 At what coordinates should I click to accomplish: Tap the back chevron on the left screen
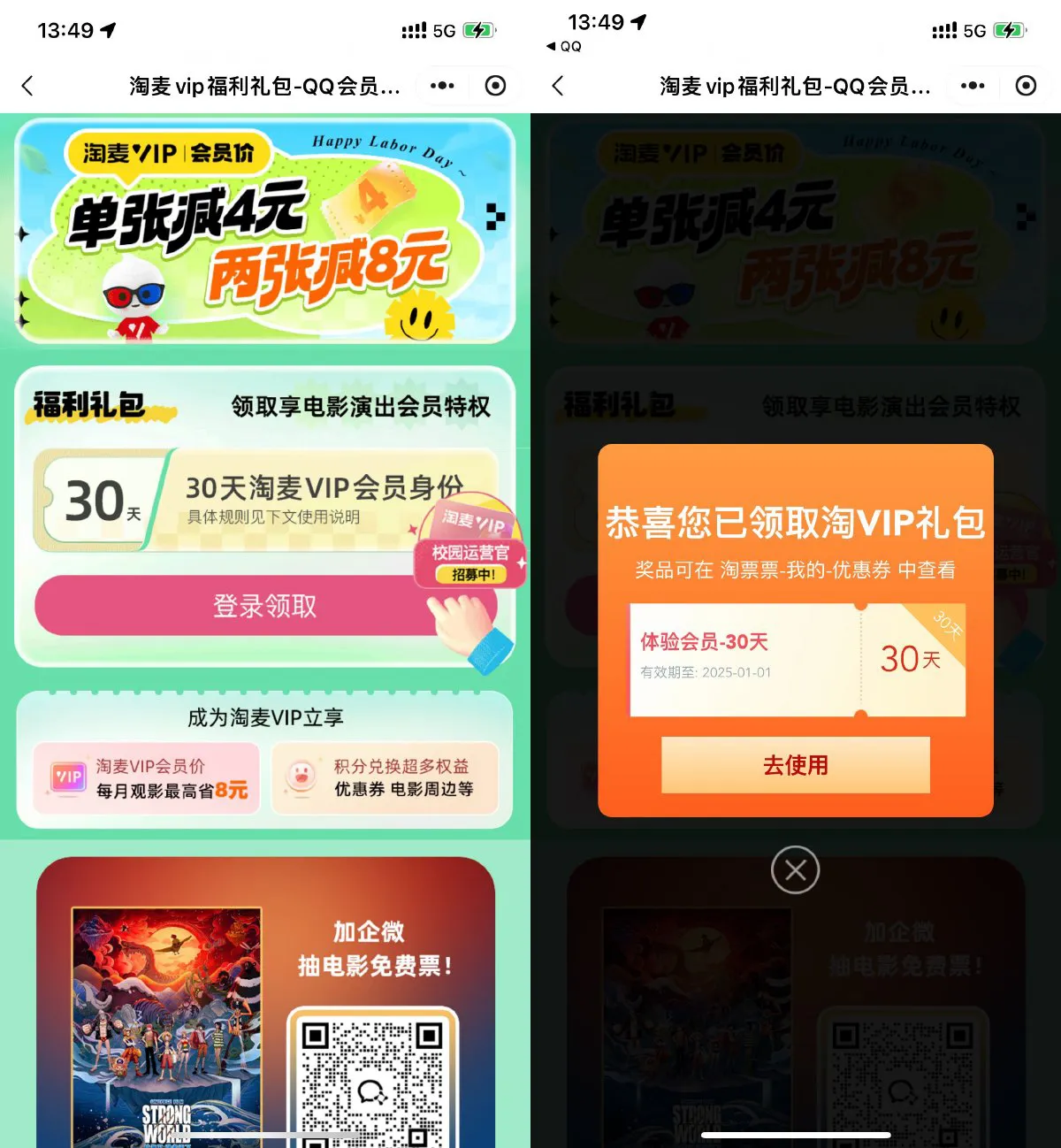click(x=27, y=86)
